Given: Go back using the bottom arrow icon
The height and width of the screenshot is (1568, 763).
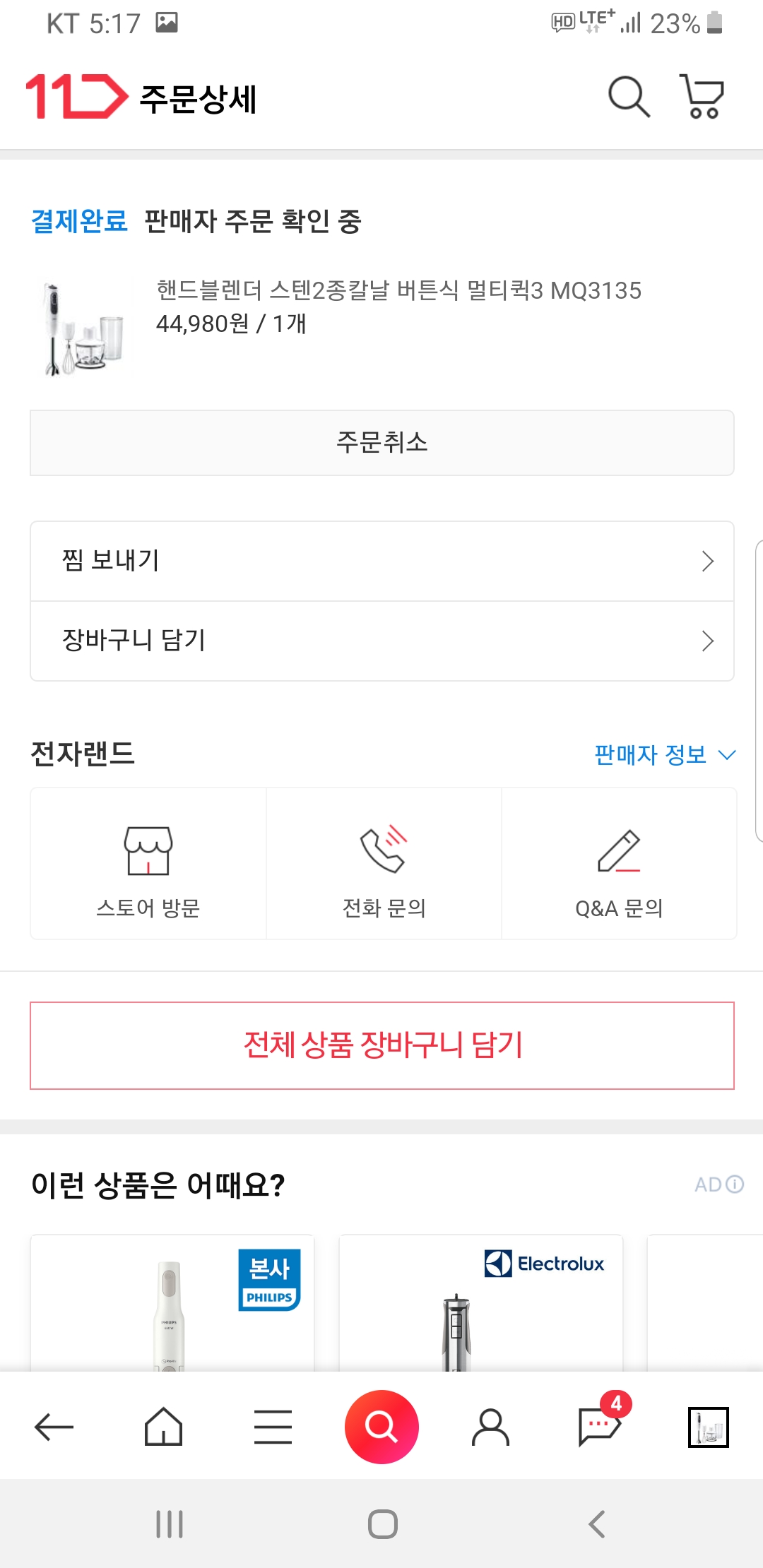Looking at the screenshot, I should pyautogui.click(x=54, y=1427).
